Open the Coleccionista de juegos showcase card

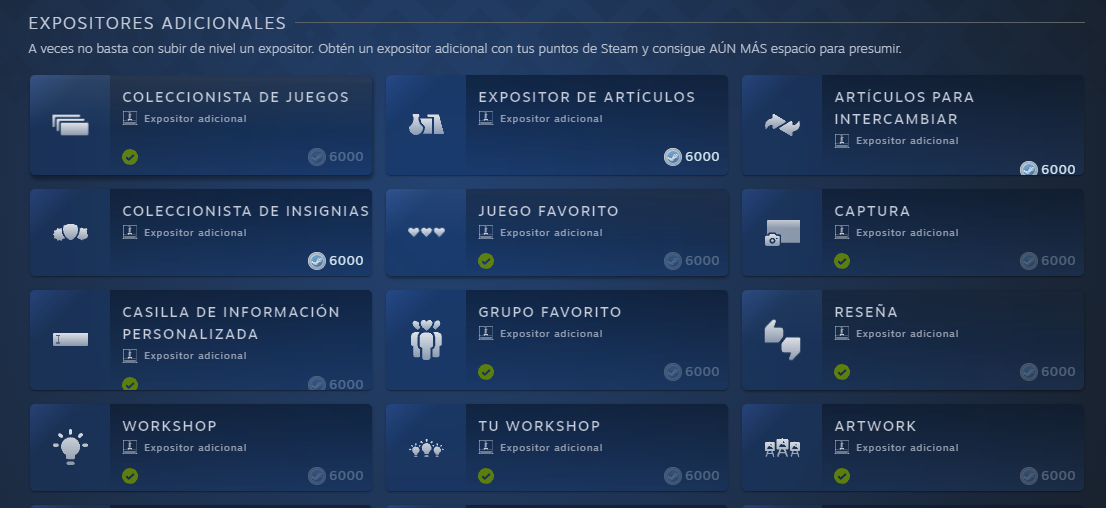201,125
